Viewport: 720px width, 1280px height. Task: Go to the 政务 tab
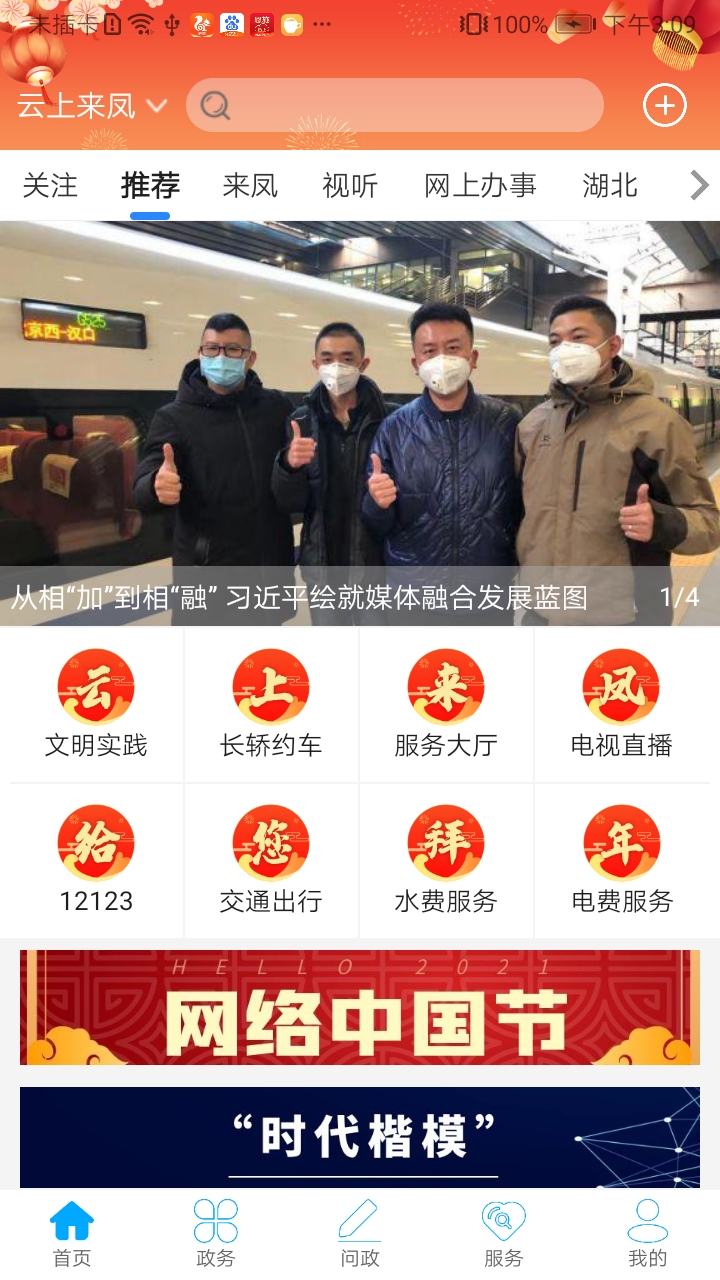[216, 1234]
